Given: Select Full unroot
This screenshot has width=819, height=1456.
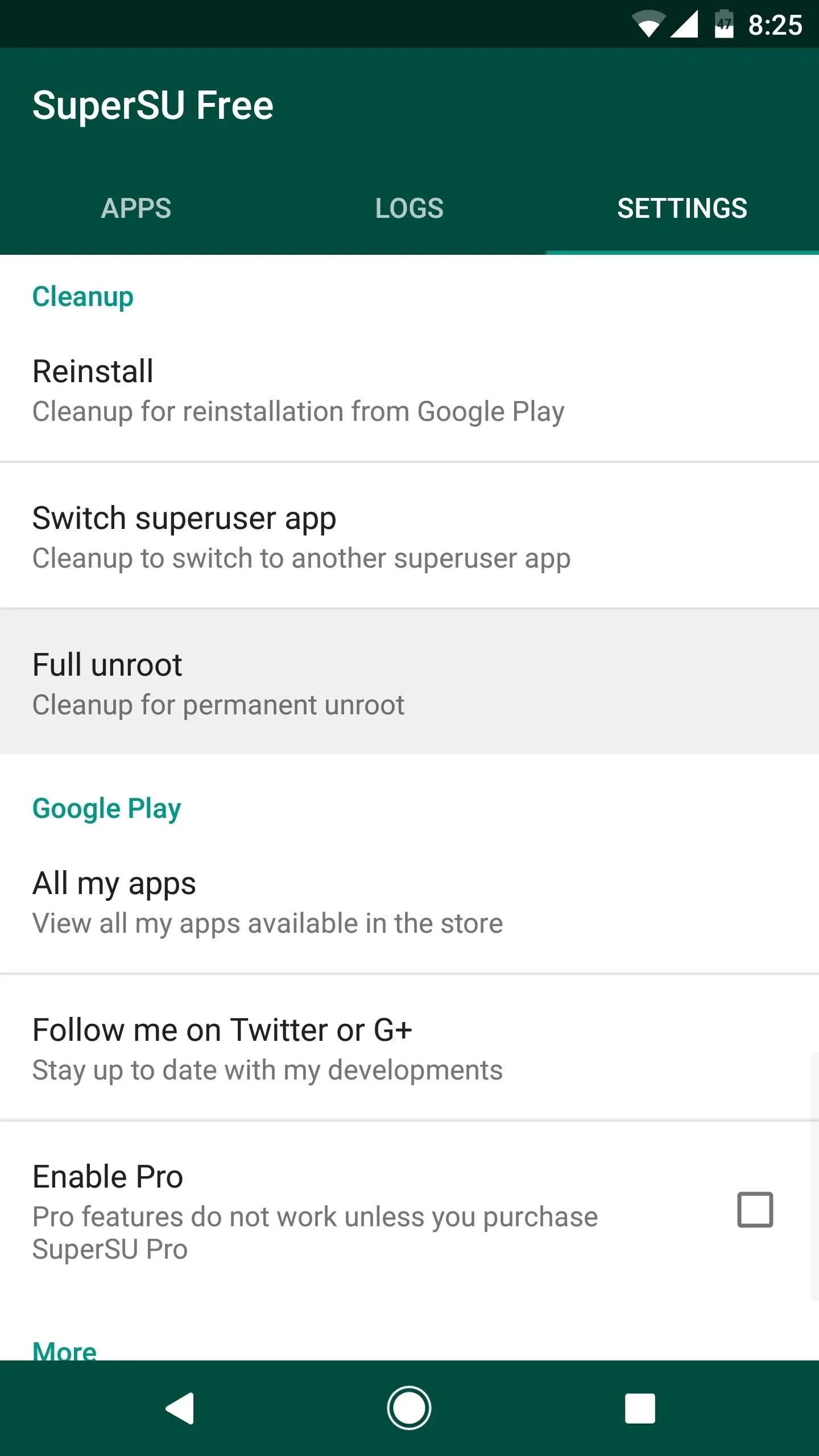Looking at the screenshot, I should click(409, 683).
